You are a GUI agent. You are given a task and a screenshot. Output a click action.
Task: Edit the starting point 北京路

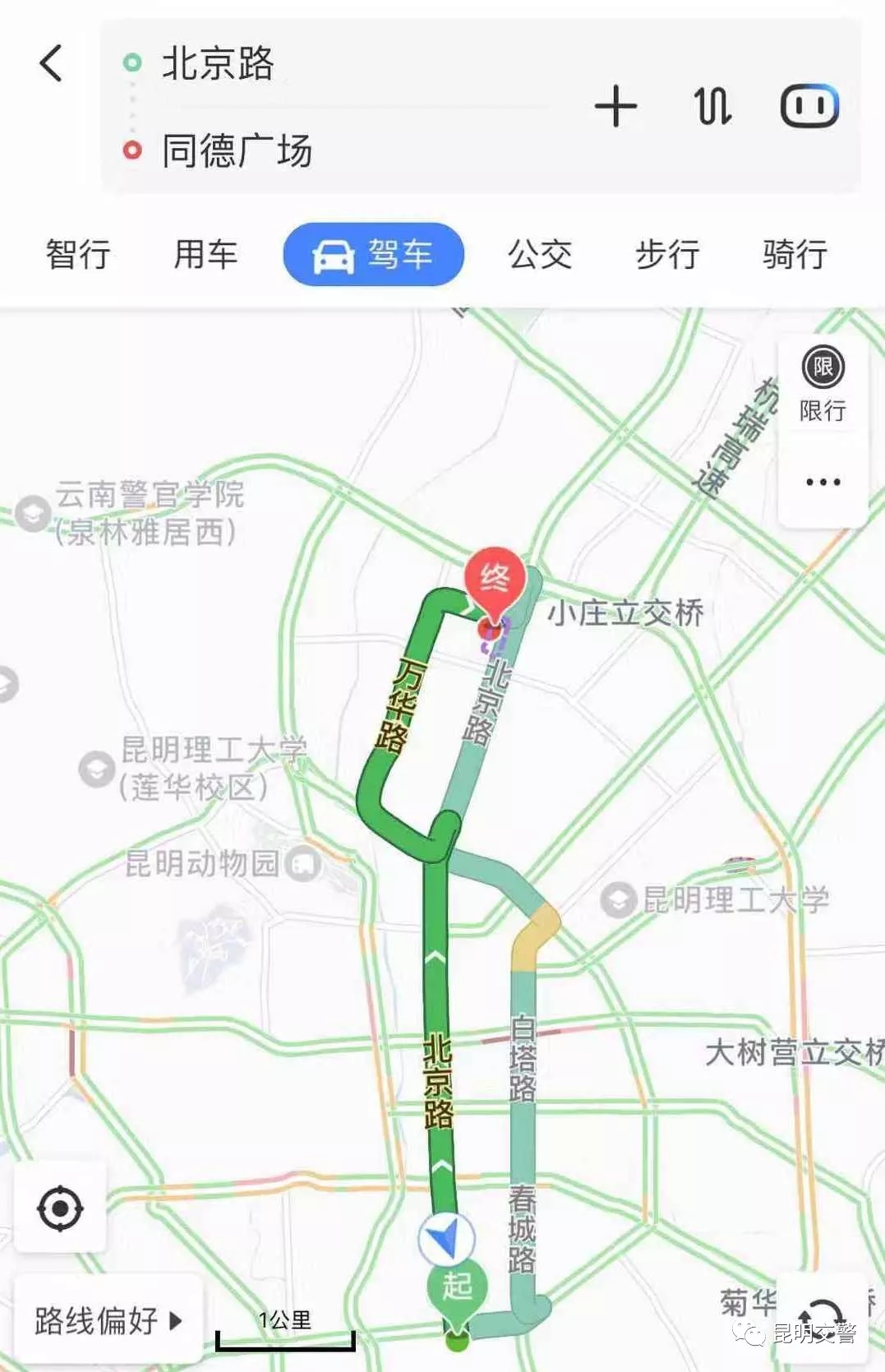point(218,63)
